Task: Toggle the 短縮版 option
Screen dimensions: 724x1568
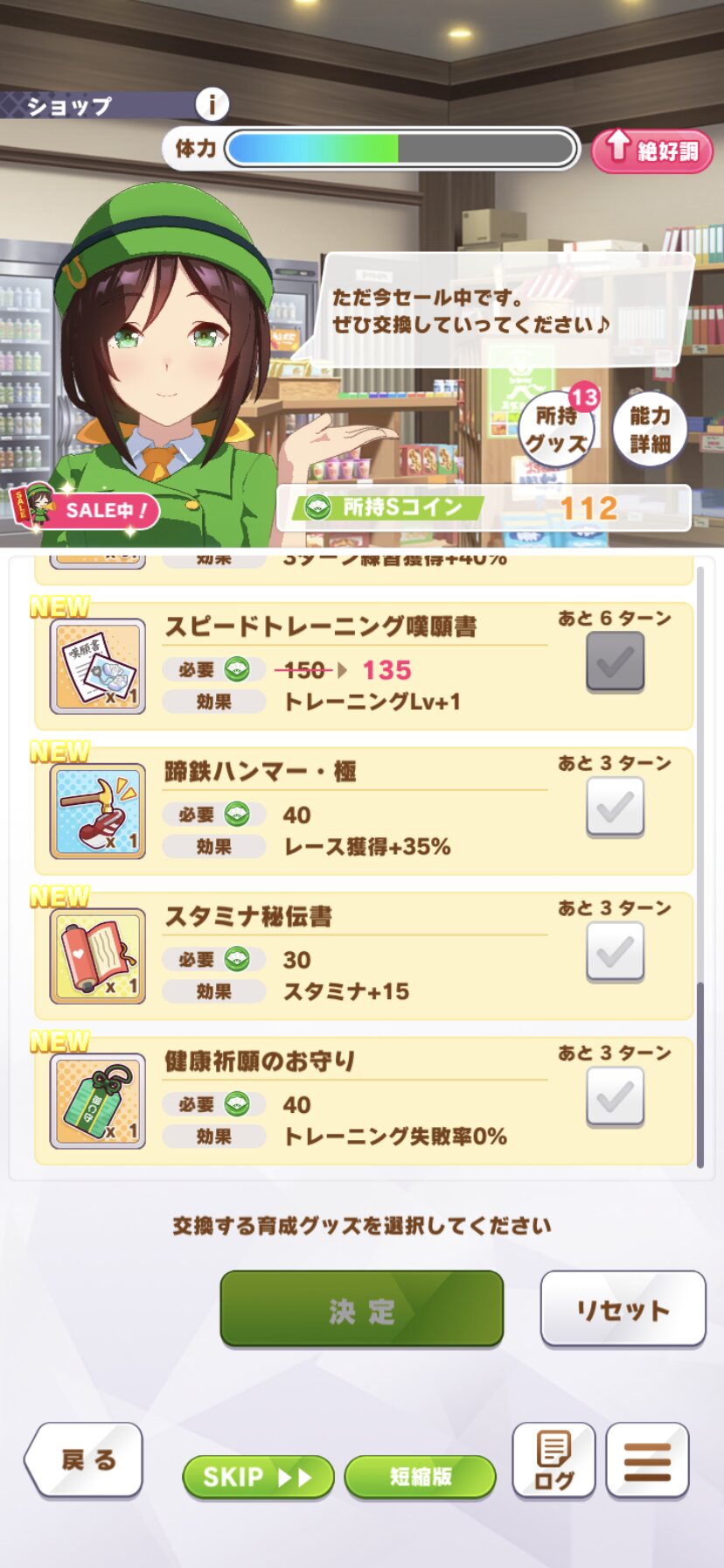Action: (x=421, y=1477)
